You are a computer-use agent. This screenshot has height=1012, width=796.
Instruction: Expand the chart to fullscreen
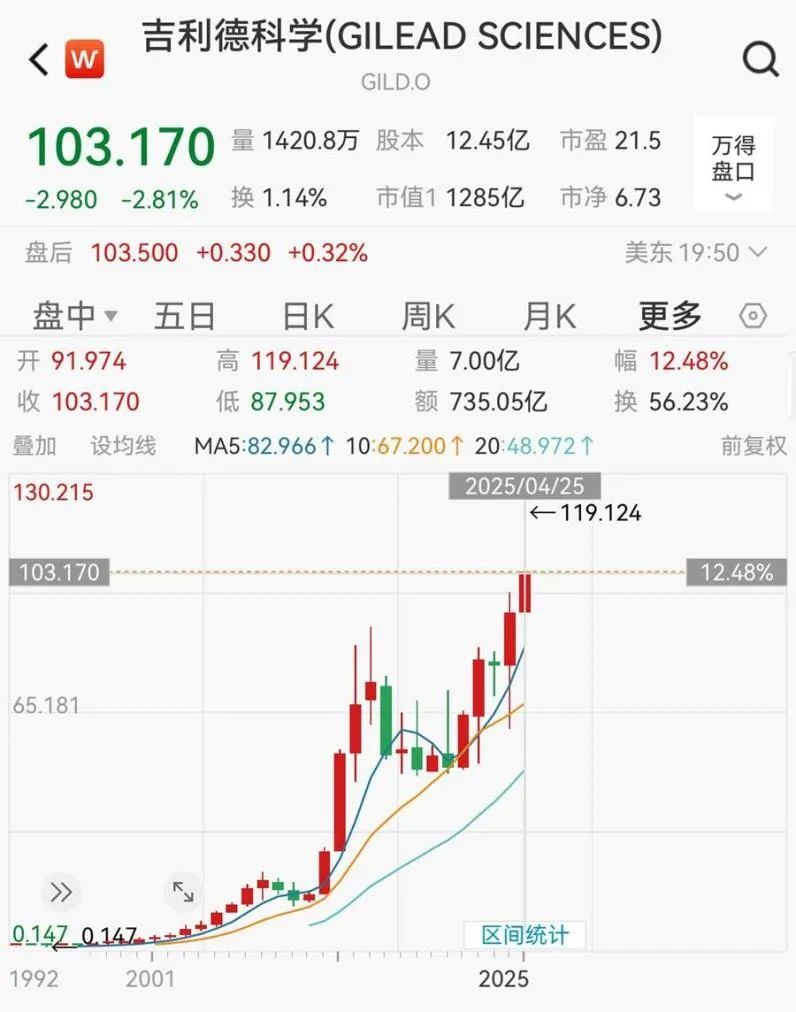pos(183,892)
